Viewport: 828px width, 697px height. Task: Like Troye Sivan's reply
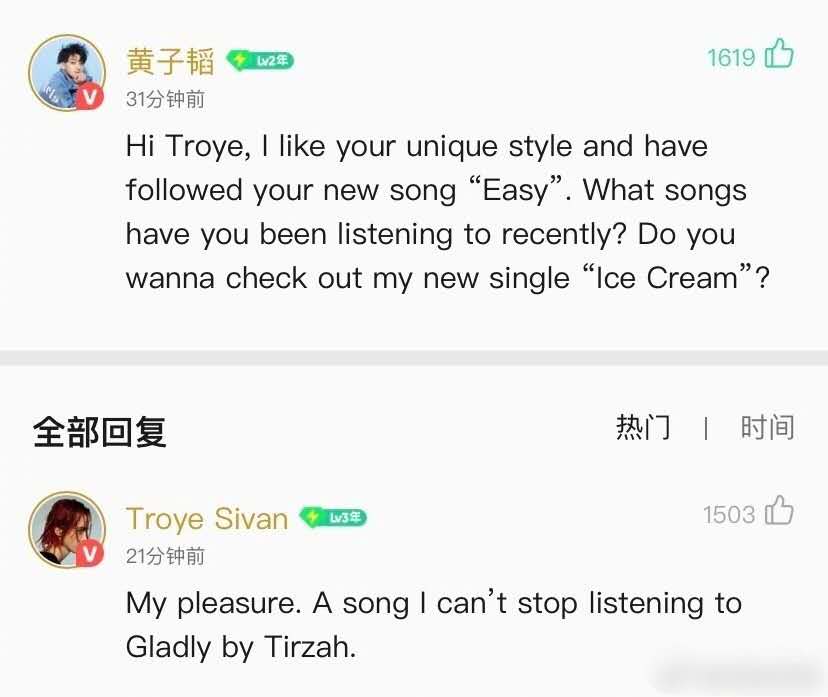(778, 512)
